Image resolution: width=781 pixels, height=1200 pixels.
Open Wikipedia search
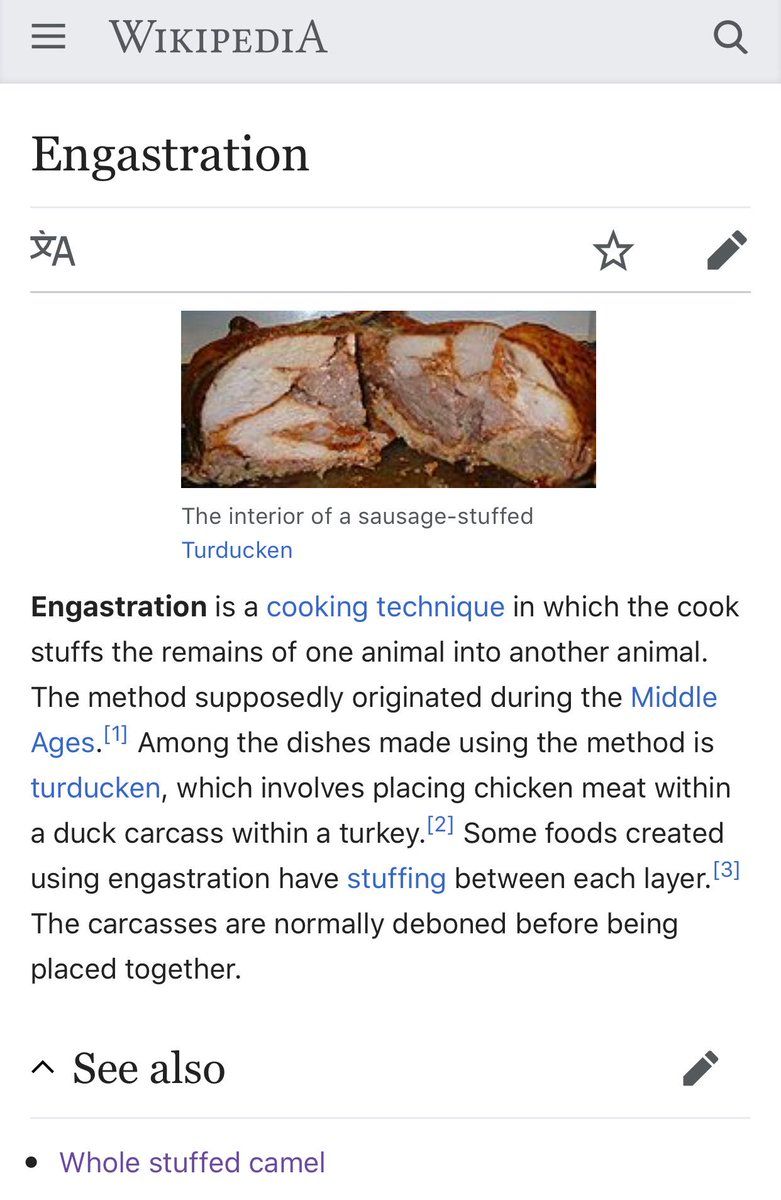point(730,38)
